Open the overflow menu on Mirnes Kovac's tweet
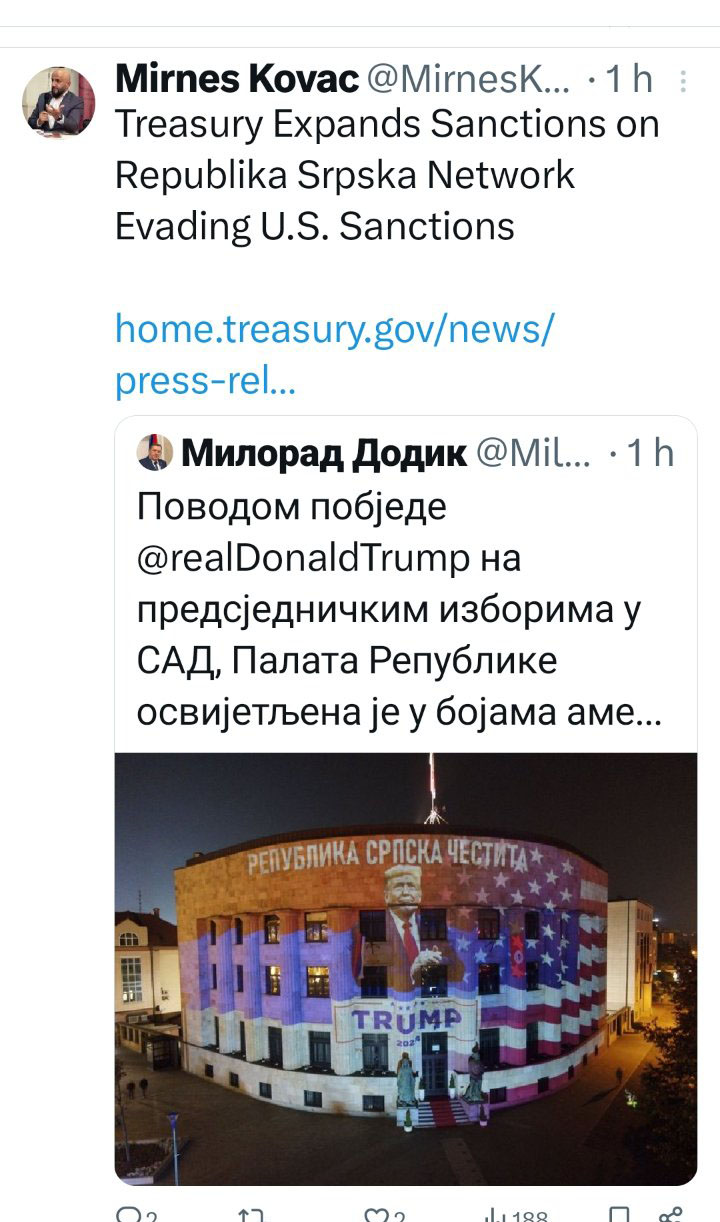Screen dimensions: 720x1222 click(x=683, y=79)
